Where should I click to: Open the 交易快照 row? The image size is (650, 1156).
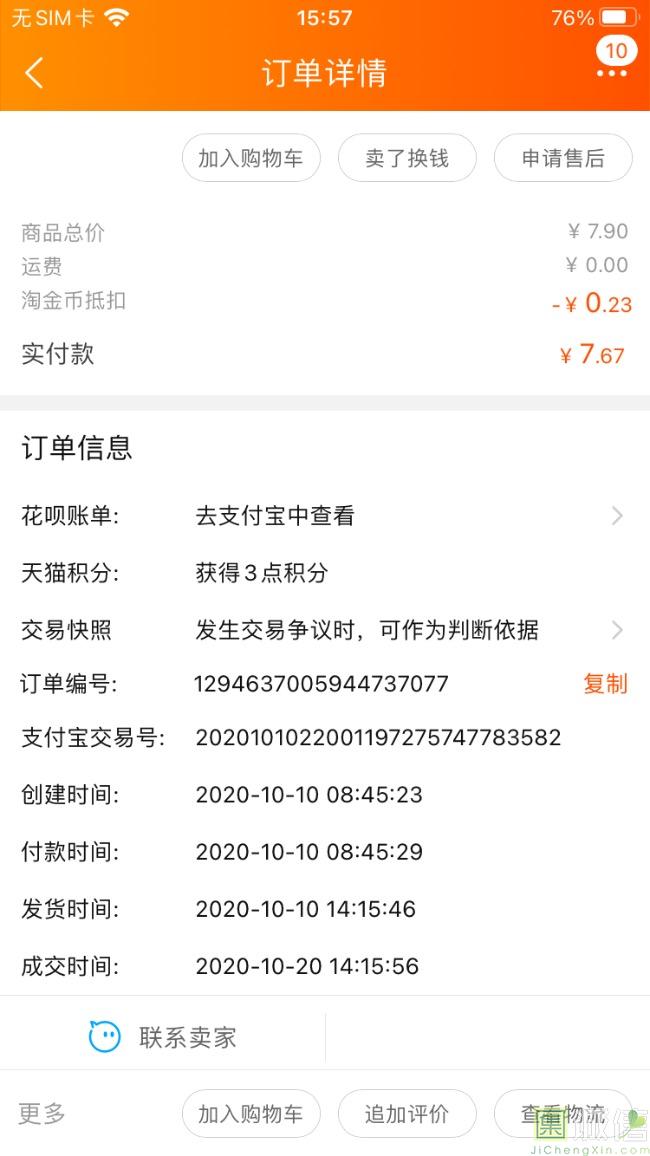(325, 630)
